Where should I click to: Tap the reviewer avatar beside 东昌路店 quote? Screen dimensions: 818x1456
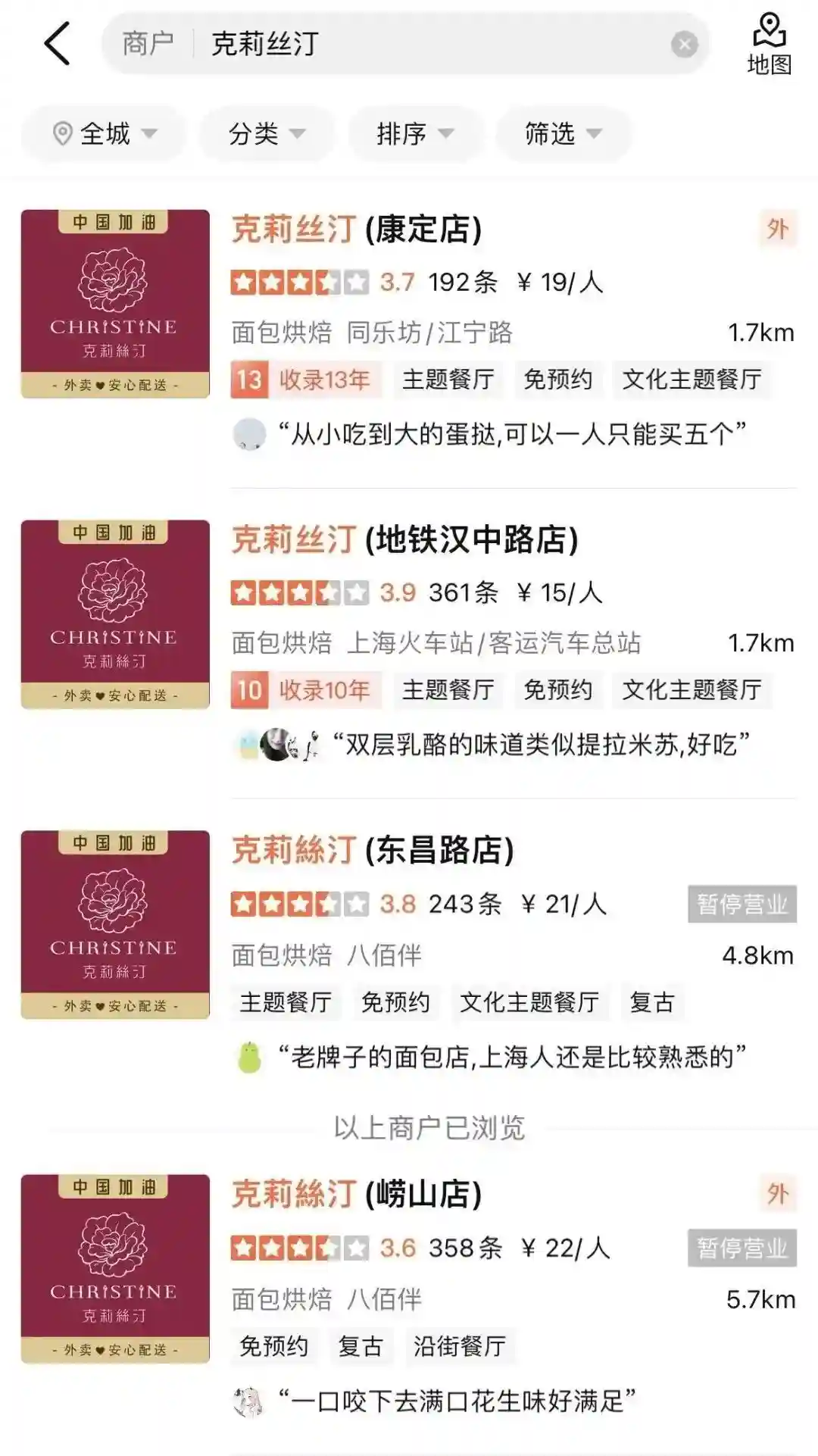[251, 1053]
